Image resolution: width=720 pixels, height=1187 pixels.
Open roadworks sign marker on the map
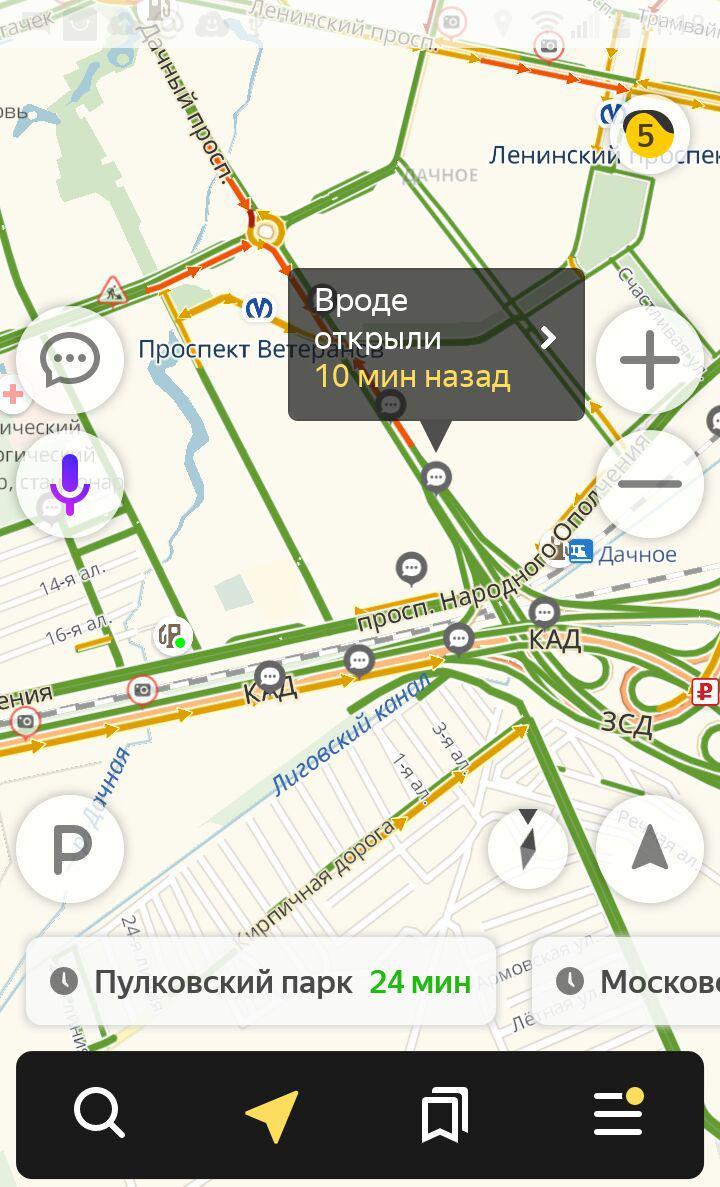click(112, 292)
